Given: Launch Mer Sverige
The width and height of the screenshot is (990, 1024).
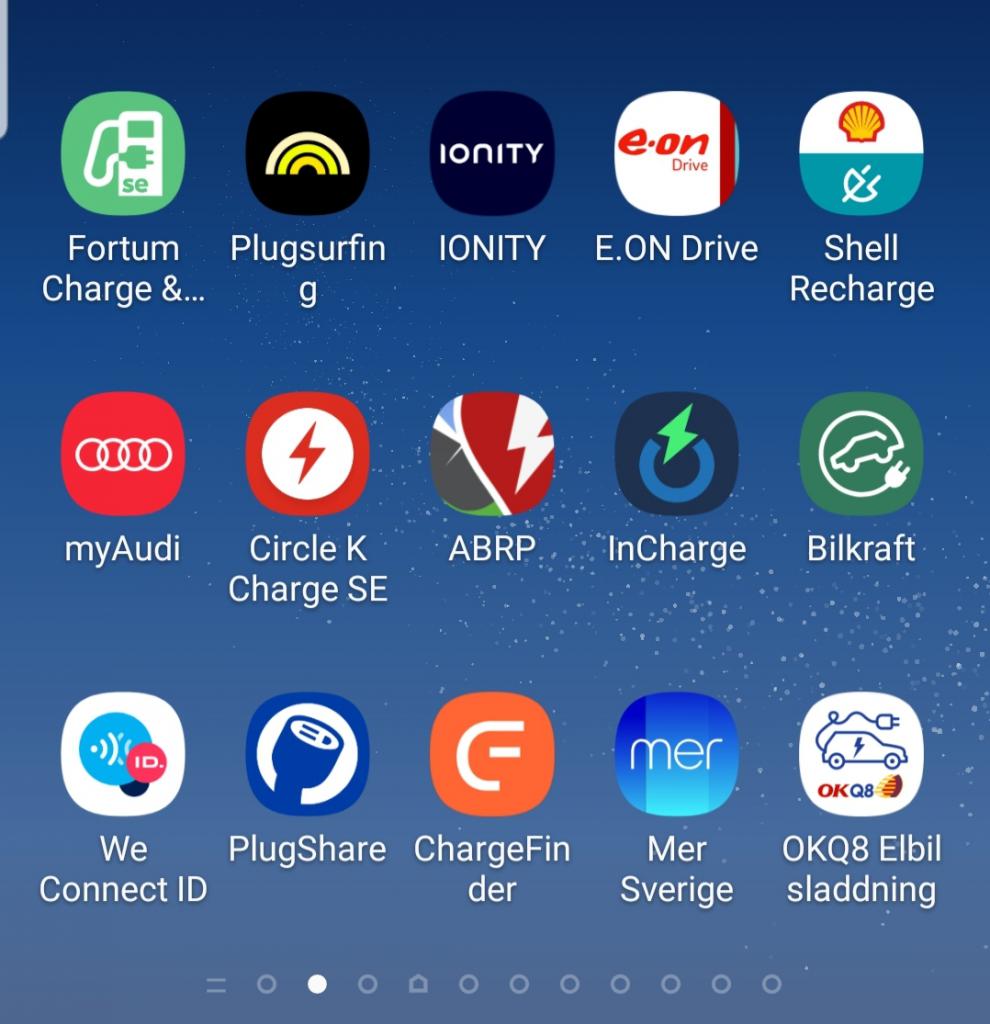Looking at the screenshot, I should point(677,753).
